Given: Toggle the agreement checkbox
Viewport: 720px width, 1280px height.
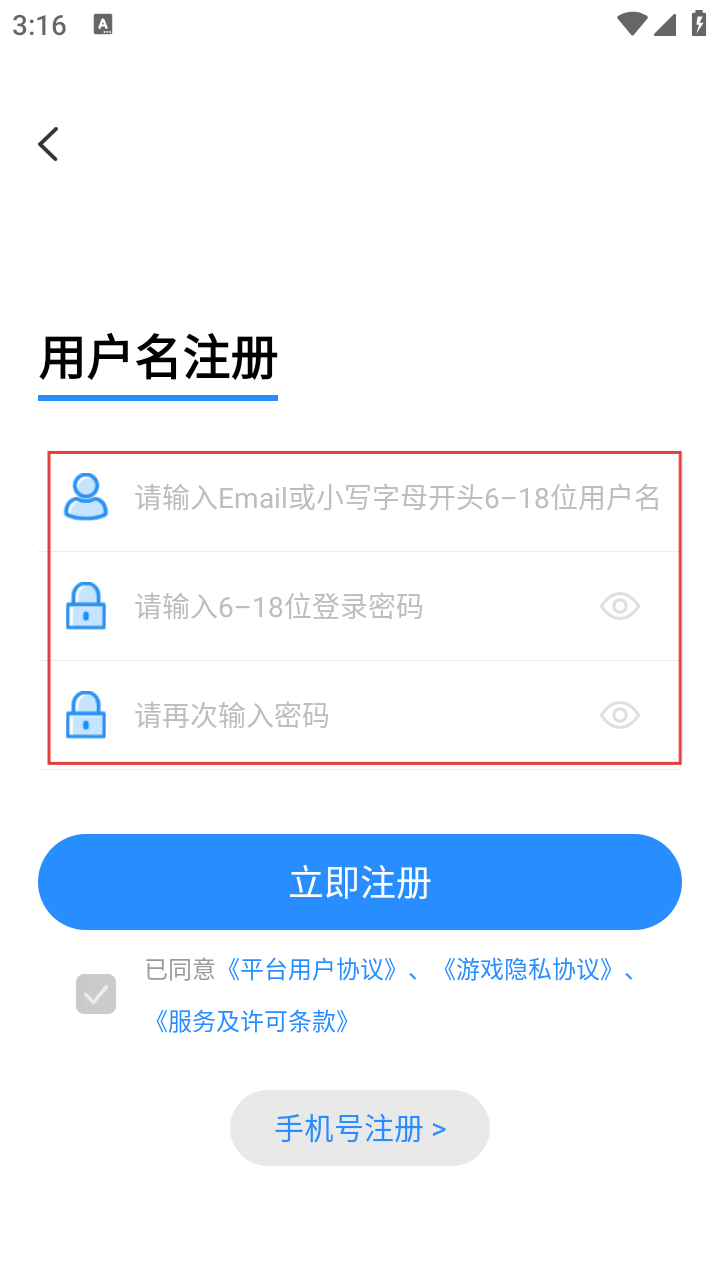Looking at the screenshot, I should (96, 994).
